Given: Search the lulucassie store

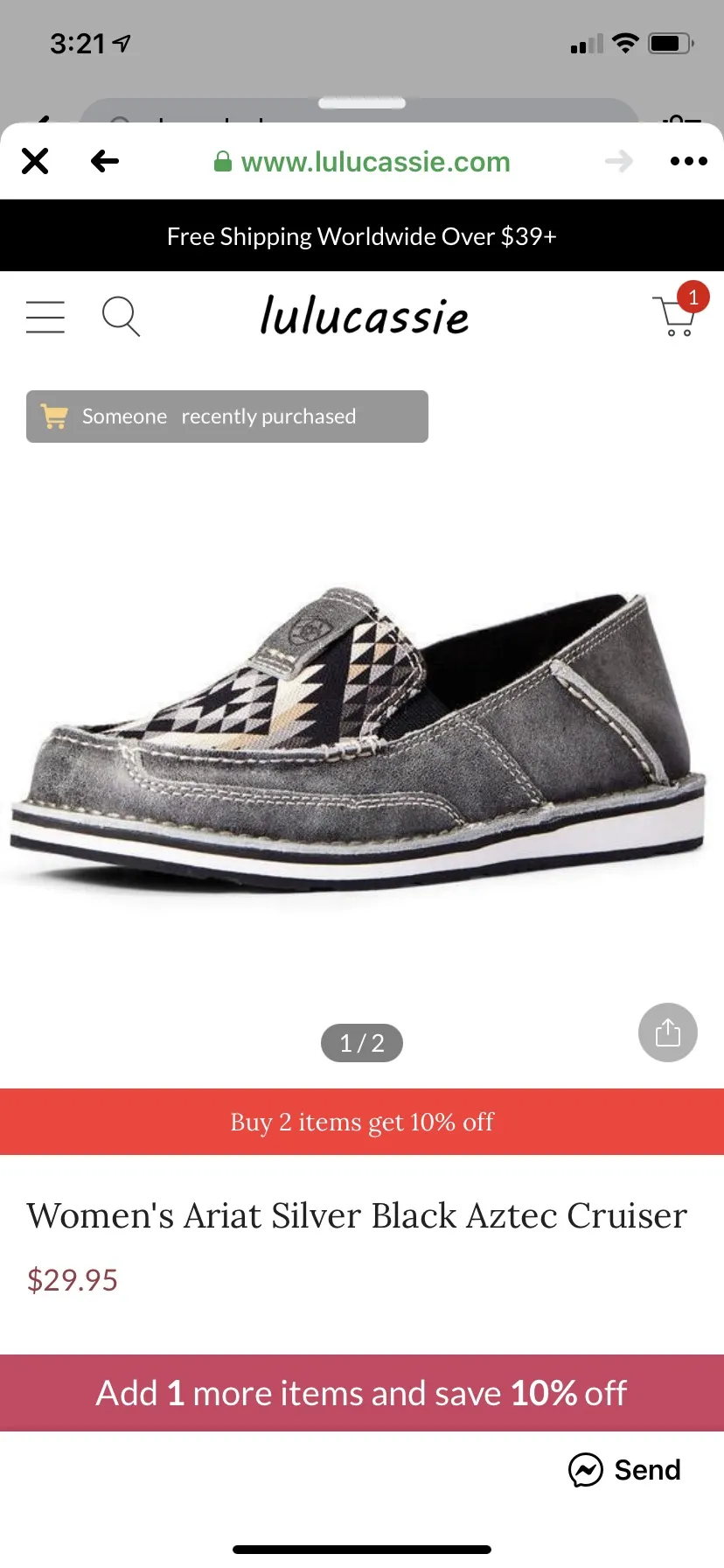Looking at the screenshot, I should pos(121,317).
